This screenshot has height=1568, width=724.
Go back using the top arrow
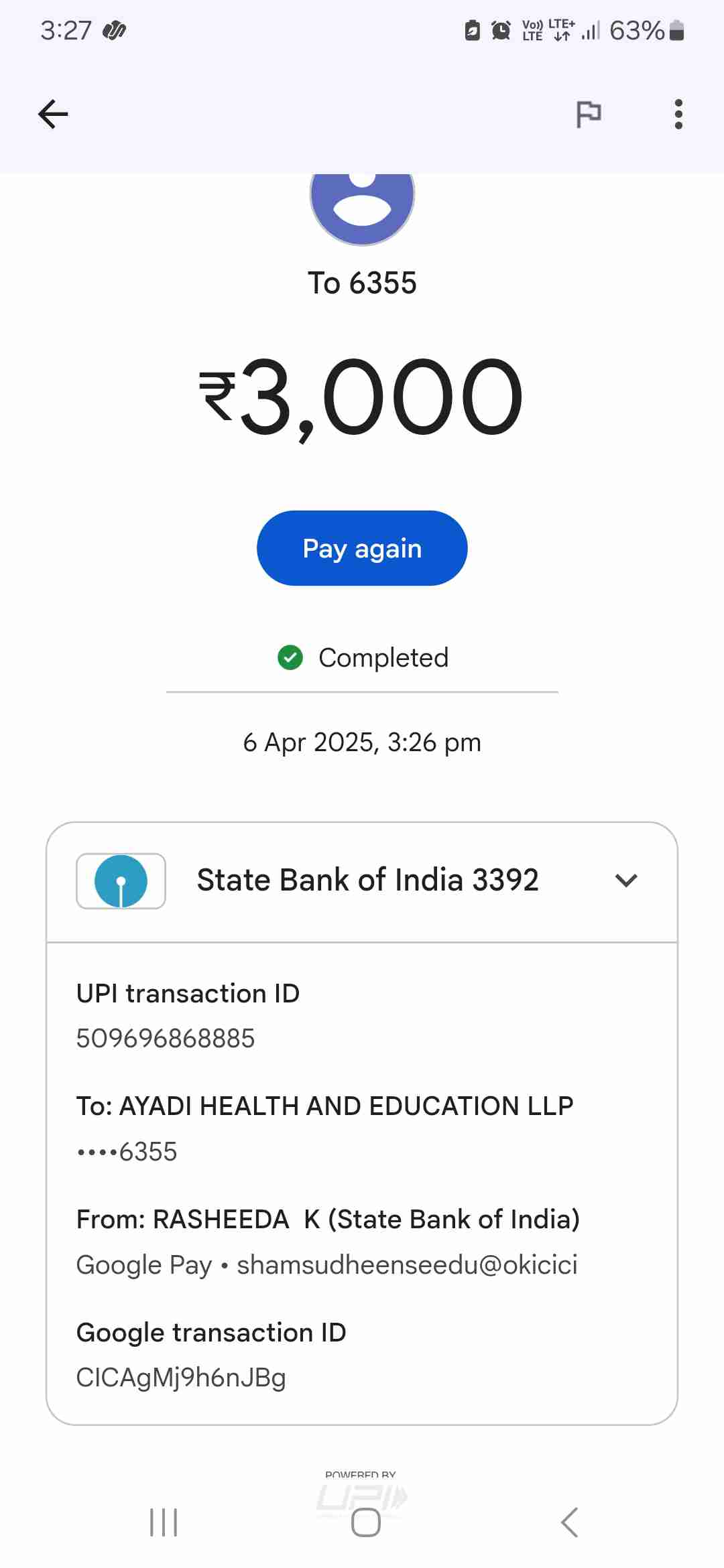click(54, 114)
